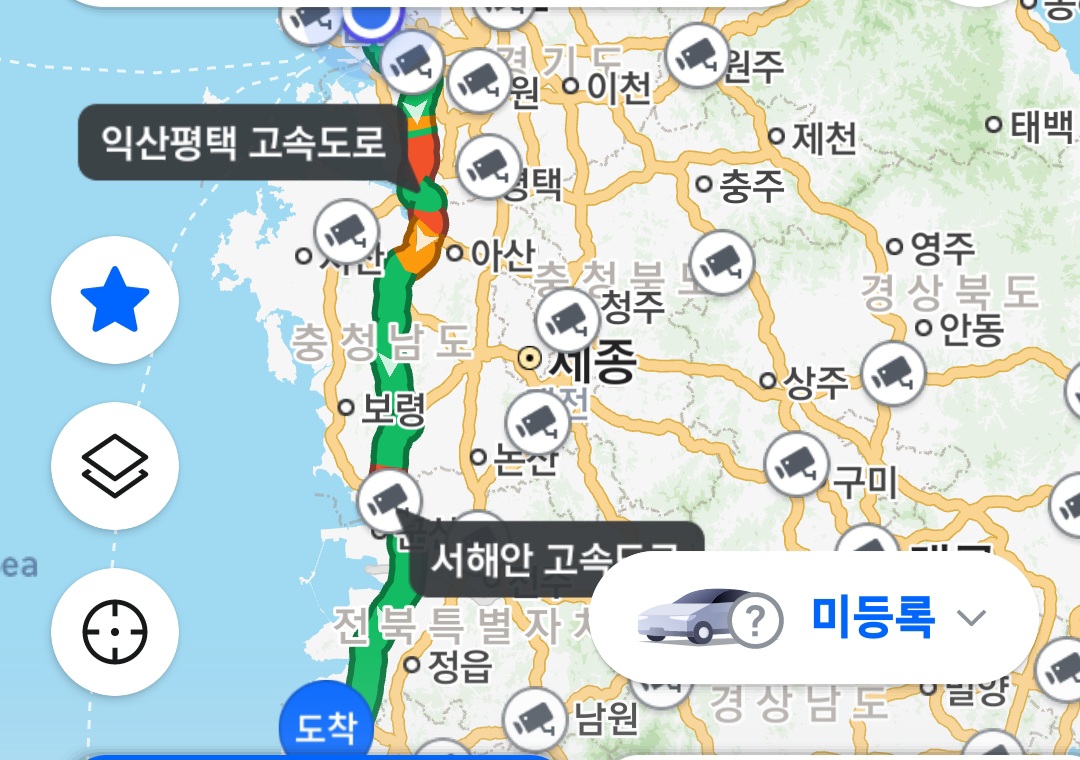
Task: Recenter the map on current location
Action: coord(115,632)
